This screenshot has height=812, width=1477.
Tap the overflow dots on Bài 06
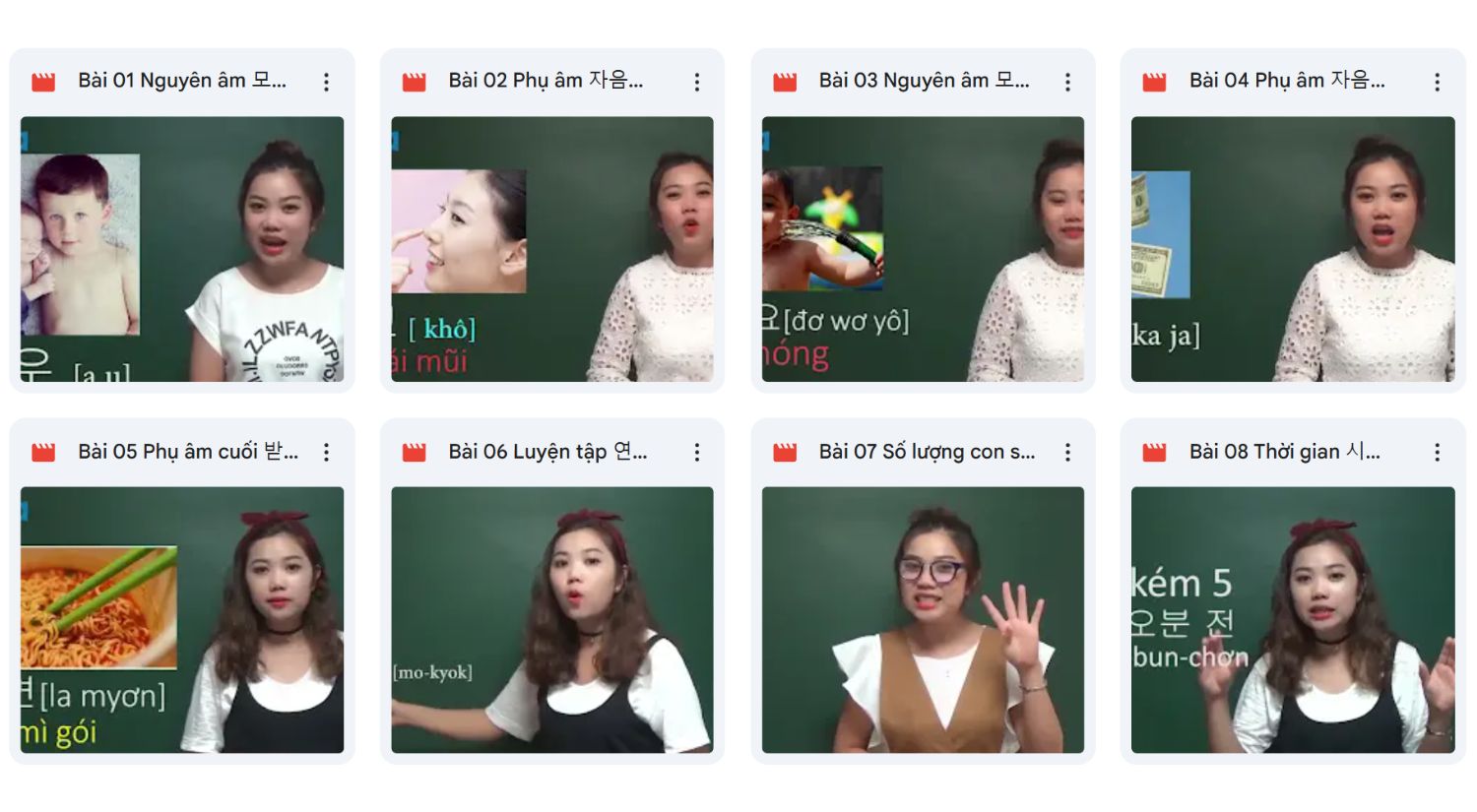point(697,453)
